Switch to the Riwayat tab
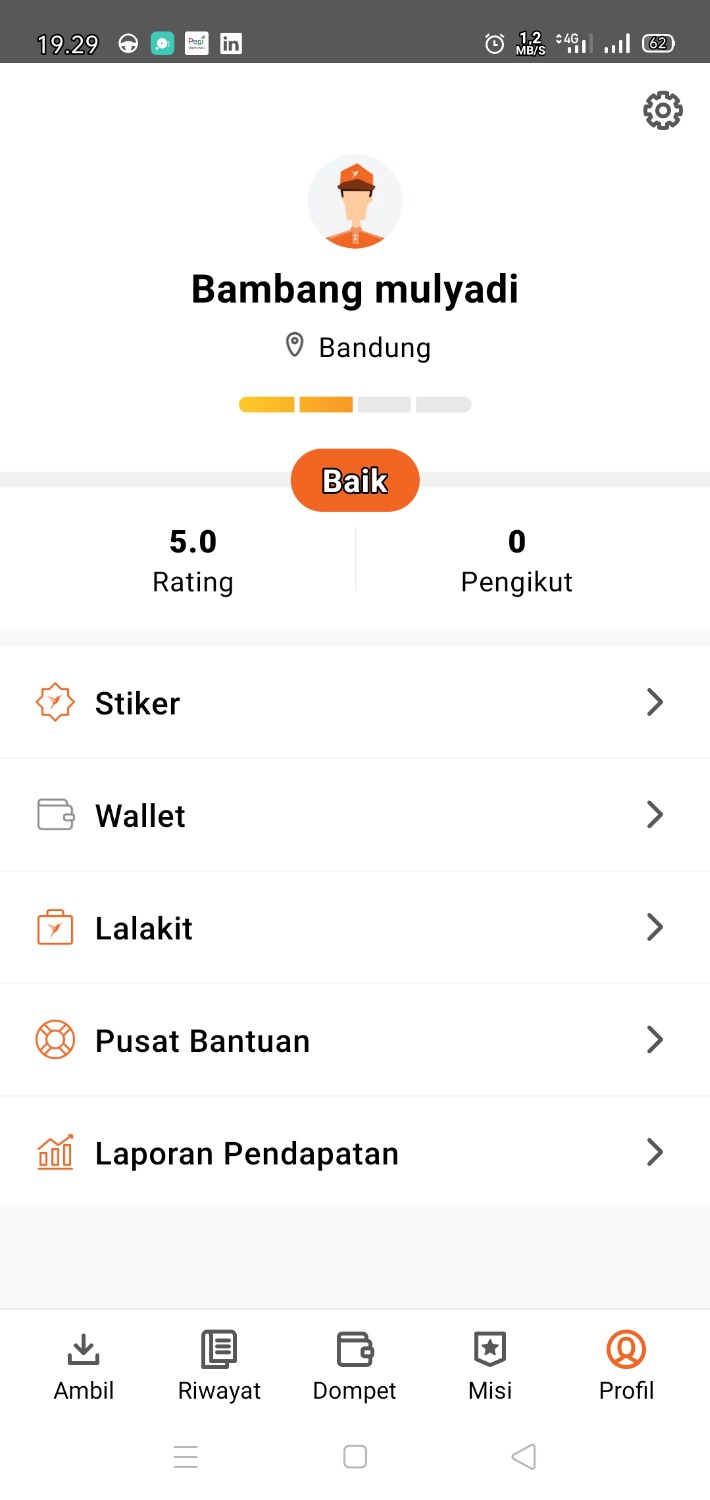Viewport: 710px width, 1500px height. 219,1366
